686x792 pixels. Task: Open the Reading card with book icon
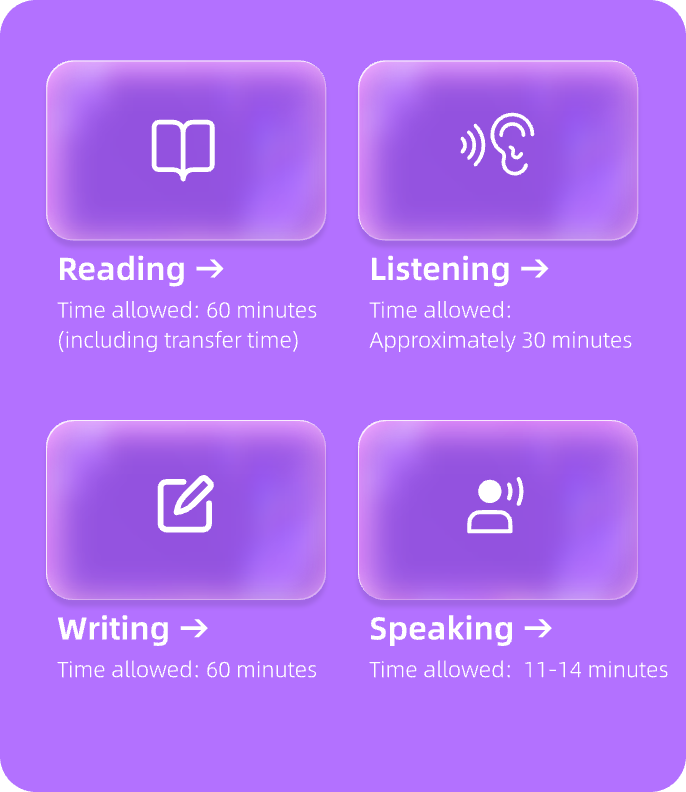click(186, 150)
